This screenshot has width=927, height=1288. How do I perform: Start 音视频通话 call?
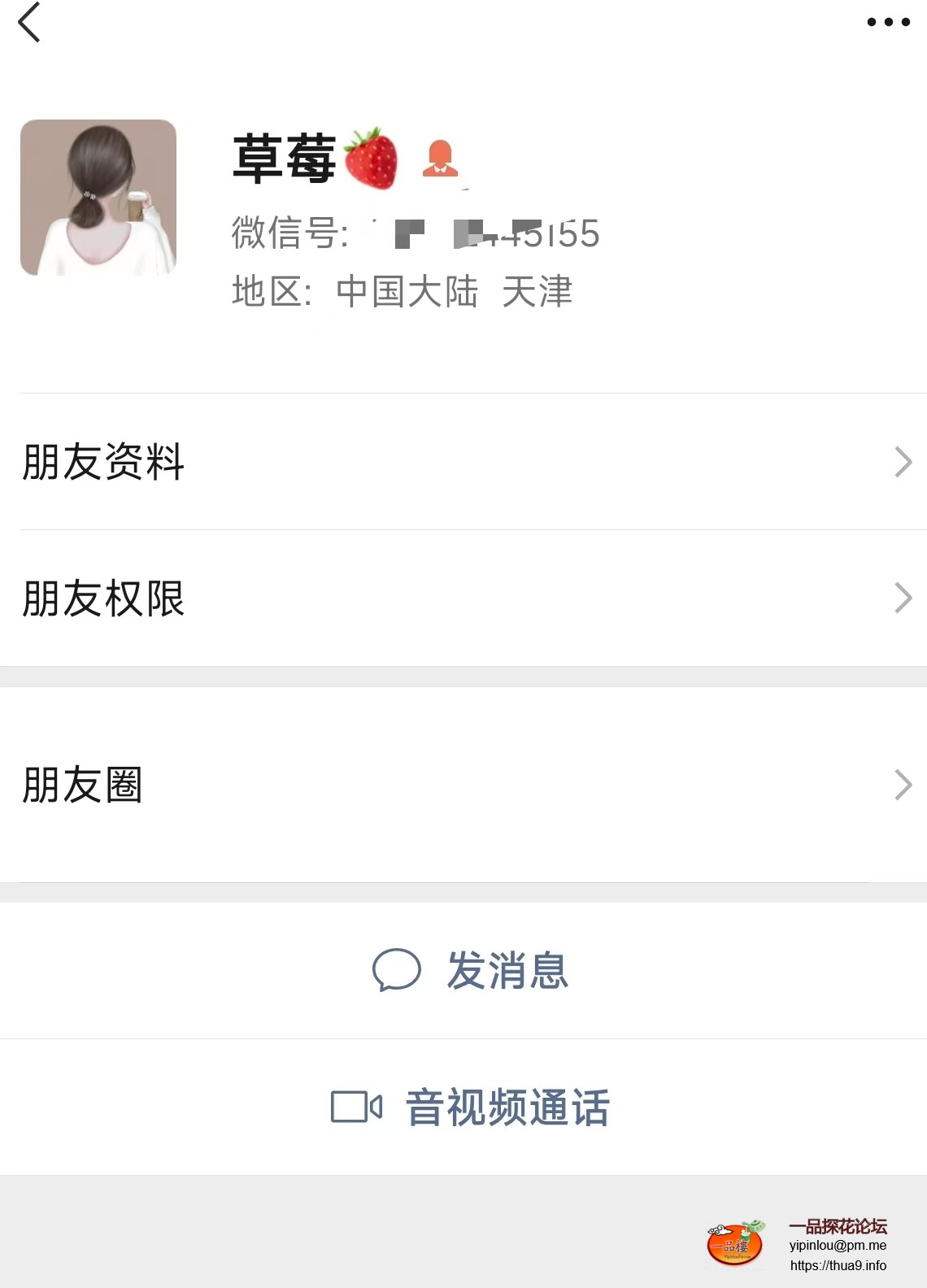(470, 1107)
